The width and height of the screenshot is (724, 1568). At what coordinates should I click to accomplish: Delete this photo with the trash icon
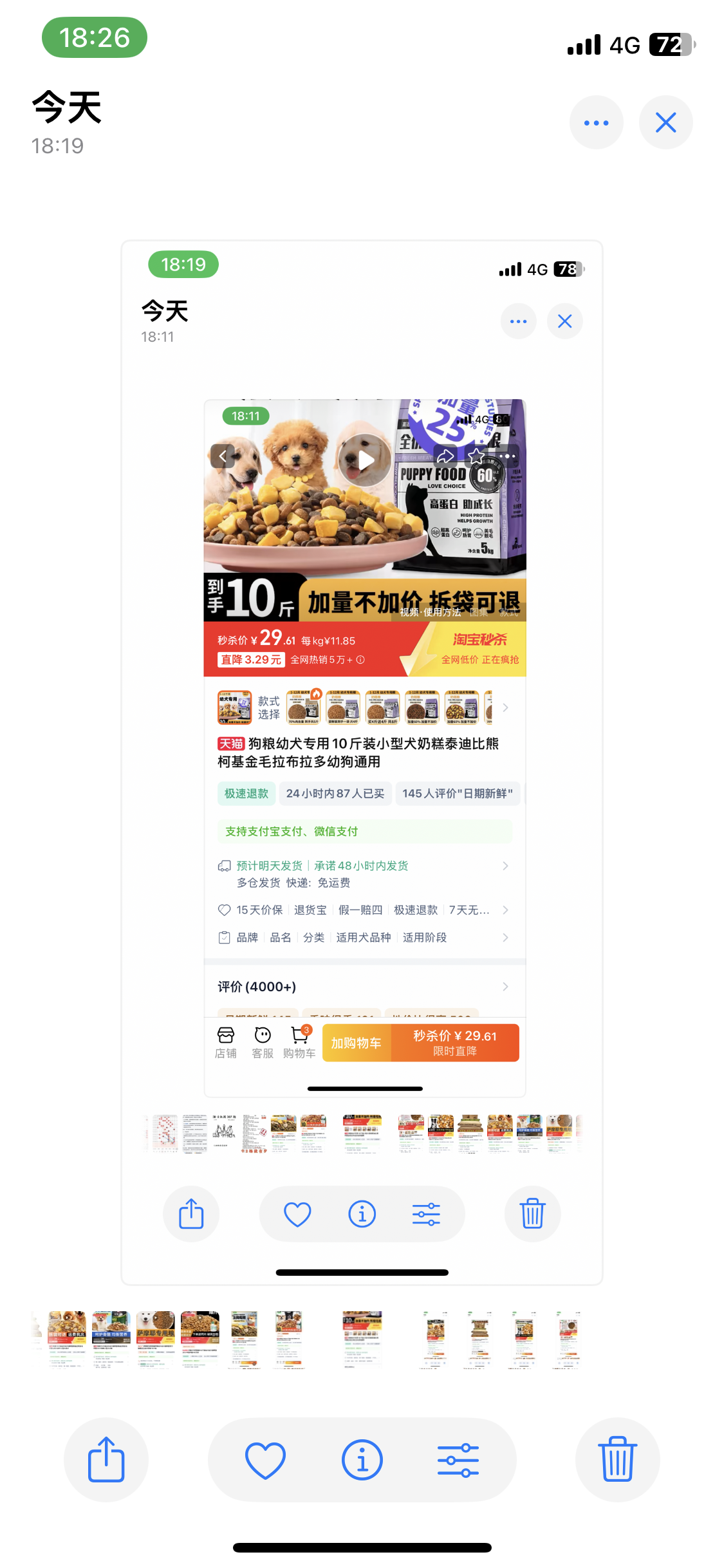click(617, 1459)
